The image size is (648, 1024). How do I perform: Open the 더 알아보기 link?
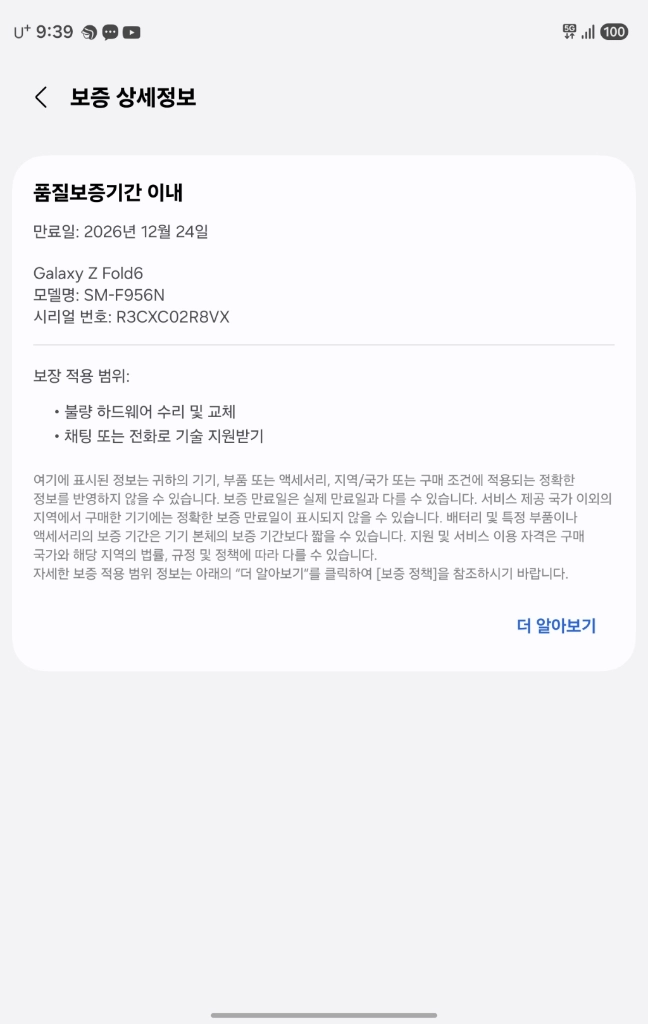[556, 626]
